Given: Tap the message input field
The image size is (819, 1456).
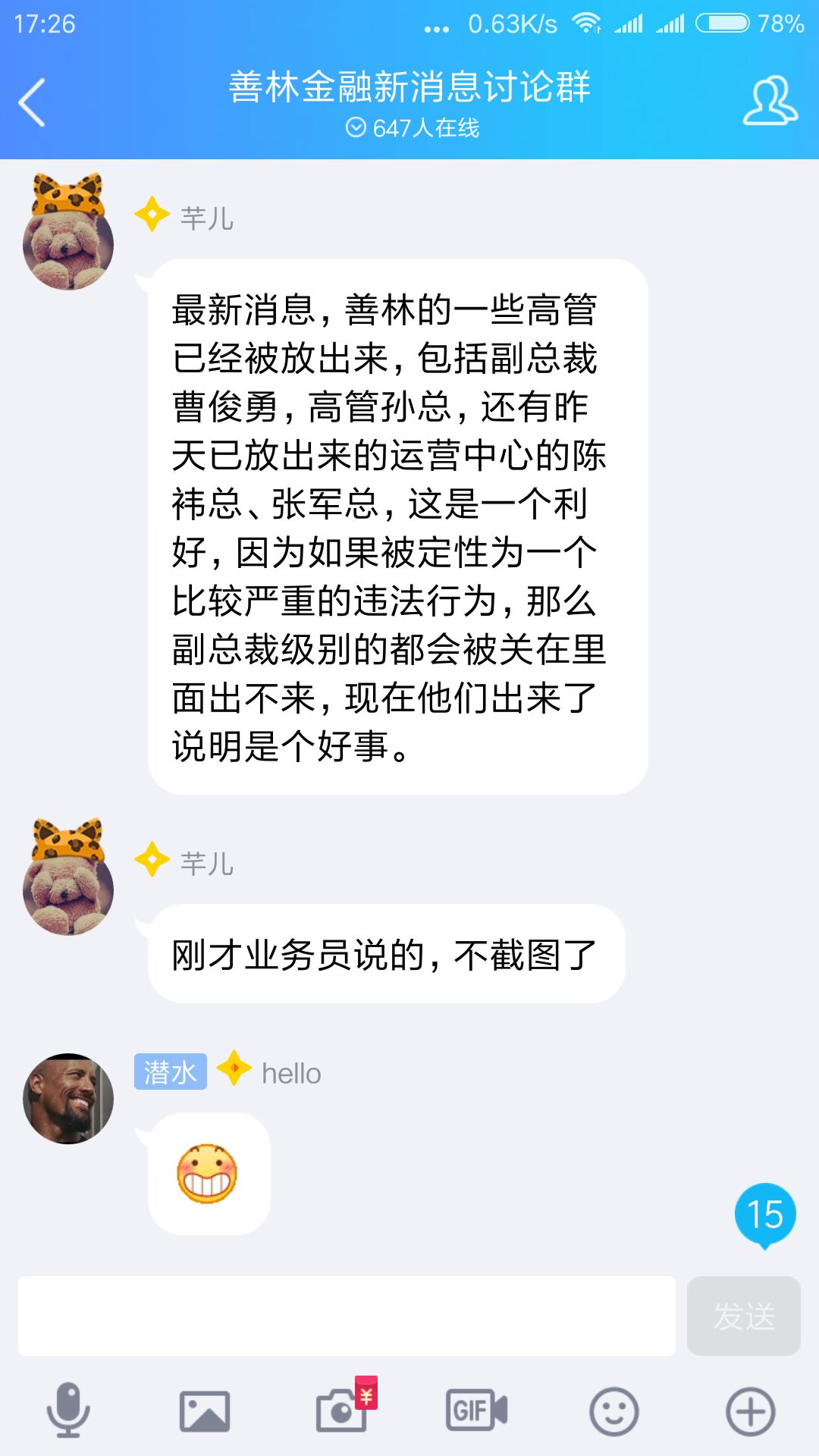Looking at the screenshot, I should (x=347, y=1316).
